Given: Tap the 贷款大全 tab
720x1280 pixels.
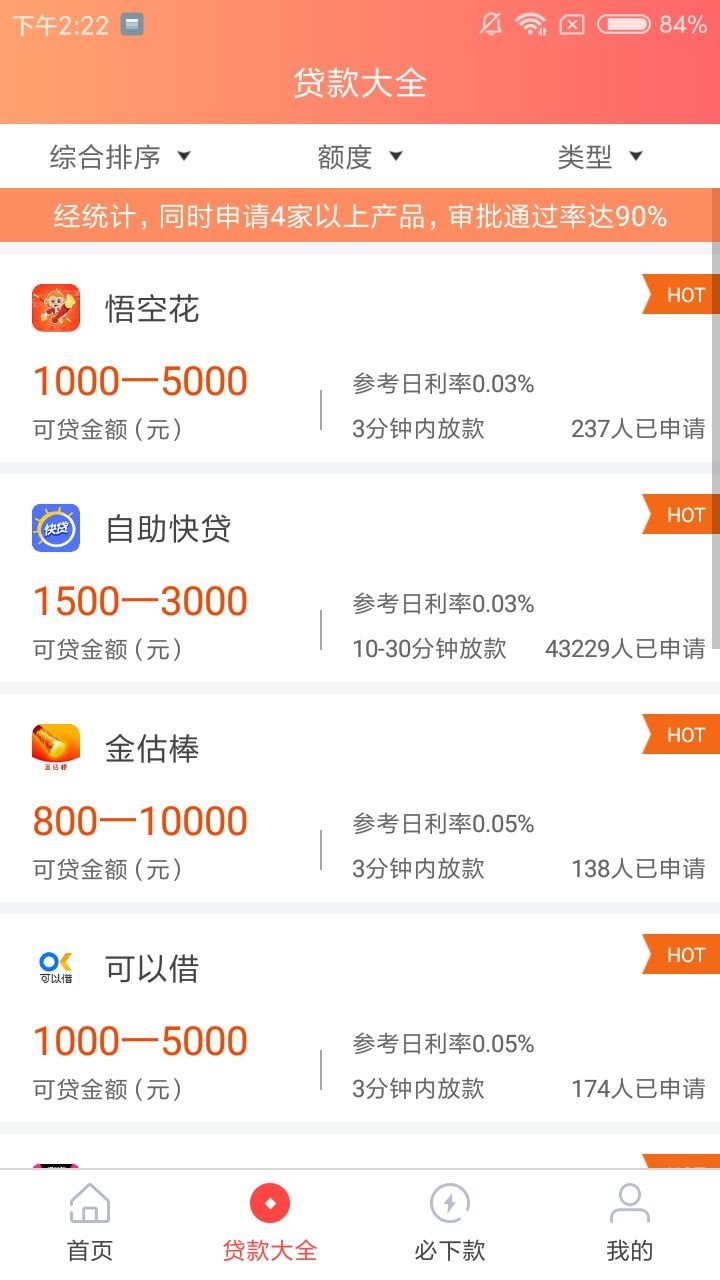Looking at the screenshot, I should [270, 1224].
